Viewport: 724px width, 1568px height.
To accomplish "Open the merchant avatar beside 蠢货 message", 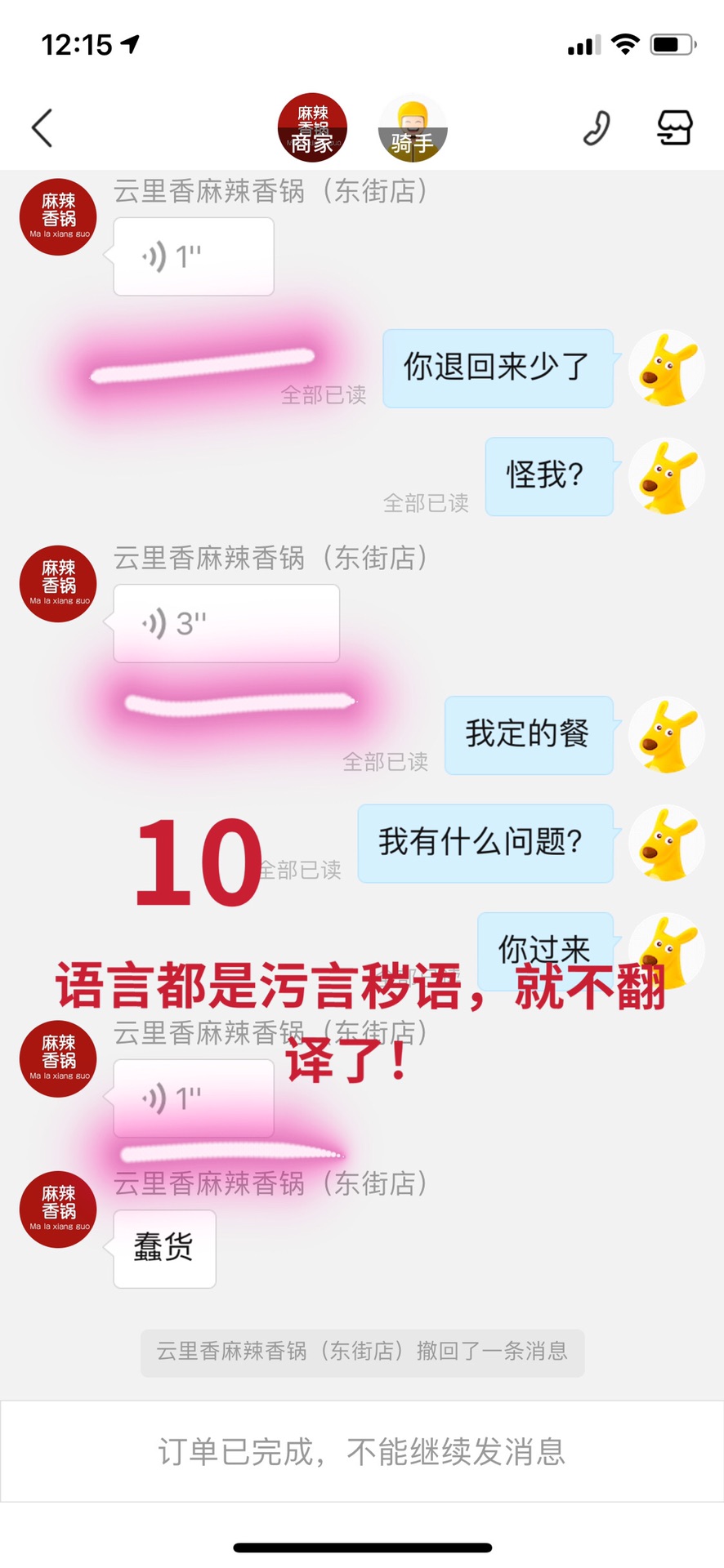I will pos(58,1209).
